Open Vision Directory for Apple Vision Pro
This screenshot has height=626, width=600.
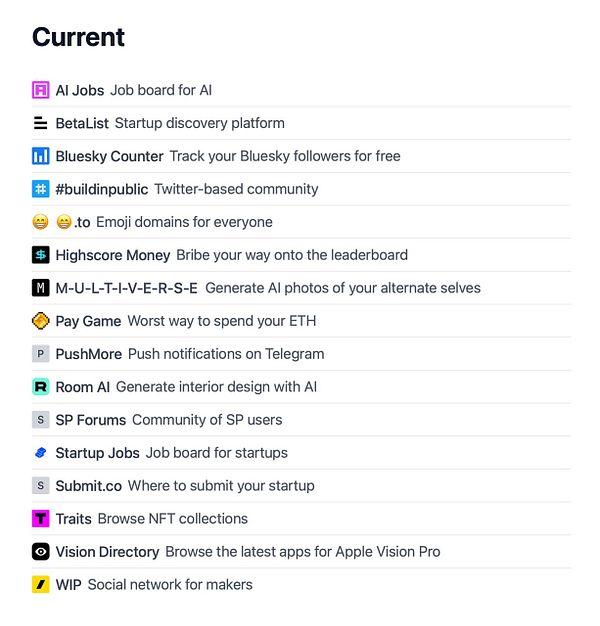coord(107,552)
